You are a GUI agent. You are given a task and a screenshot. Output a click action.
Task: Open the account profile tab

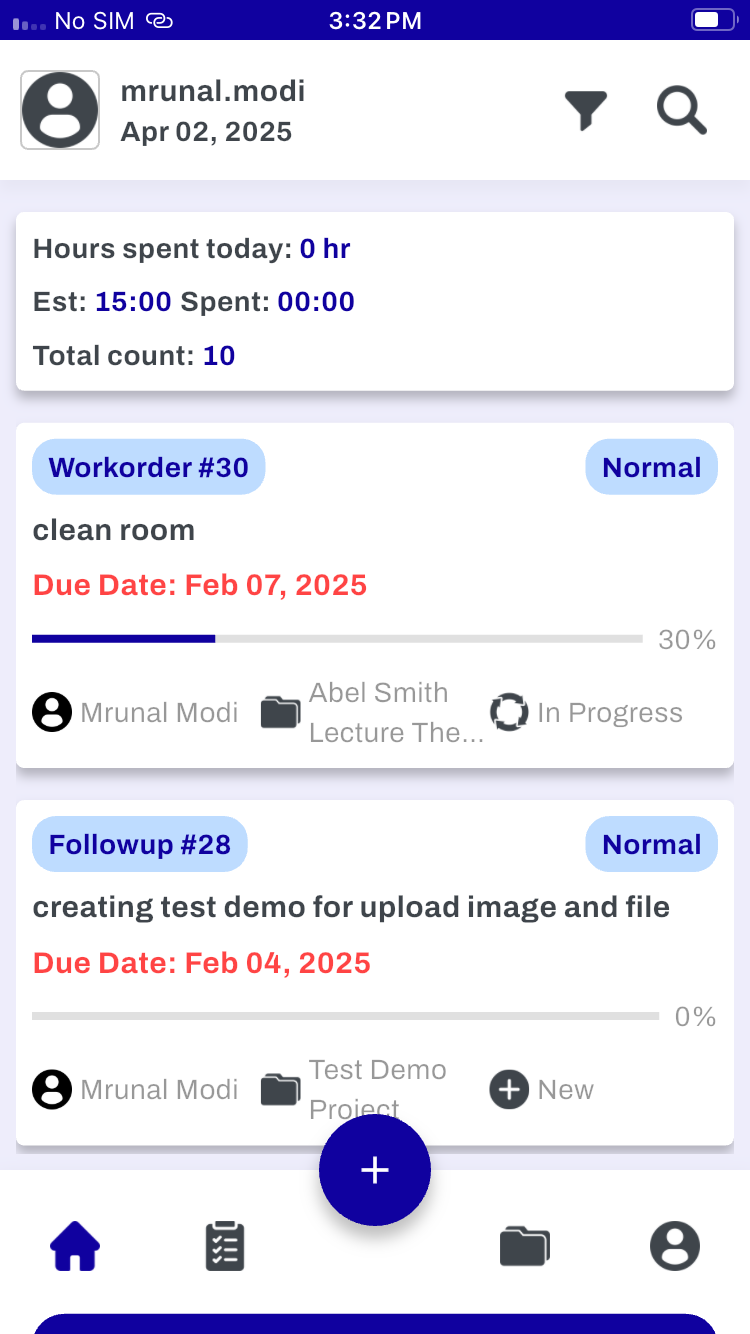[x=675, y=1246]
